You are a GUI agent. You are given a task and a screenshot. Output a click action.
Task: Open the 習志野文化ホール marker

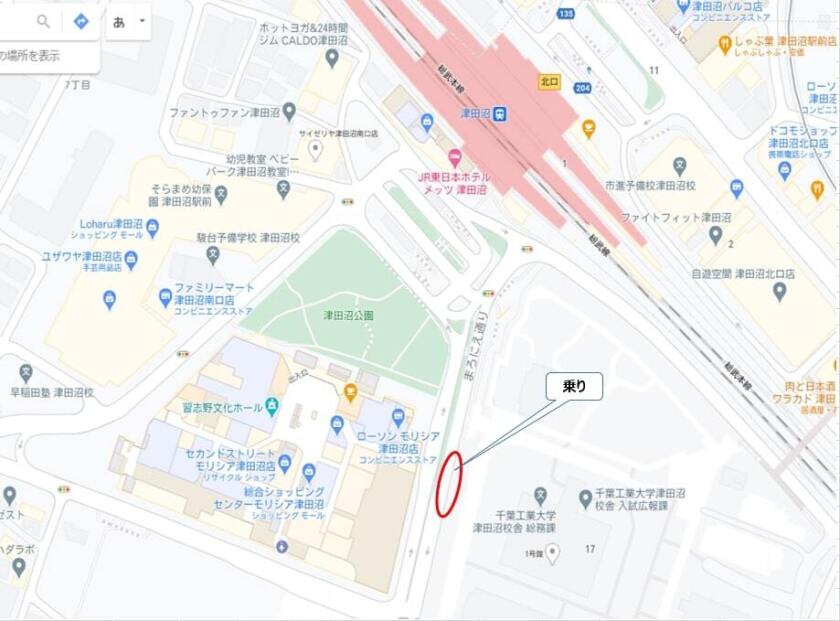(x=272, y=407)
